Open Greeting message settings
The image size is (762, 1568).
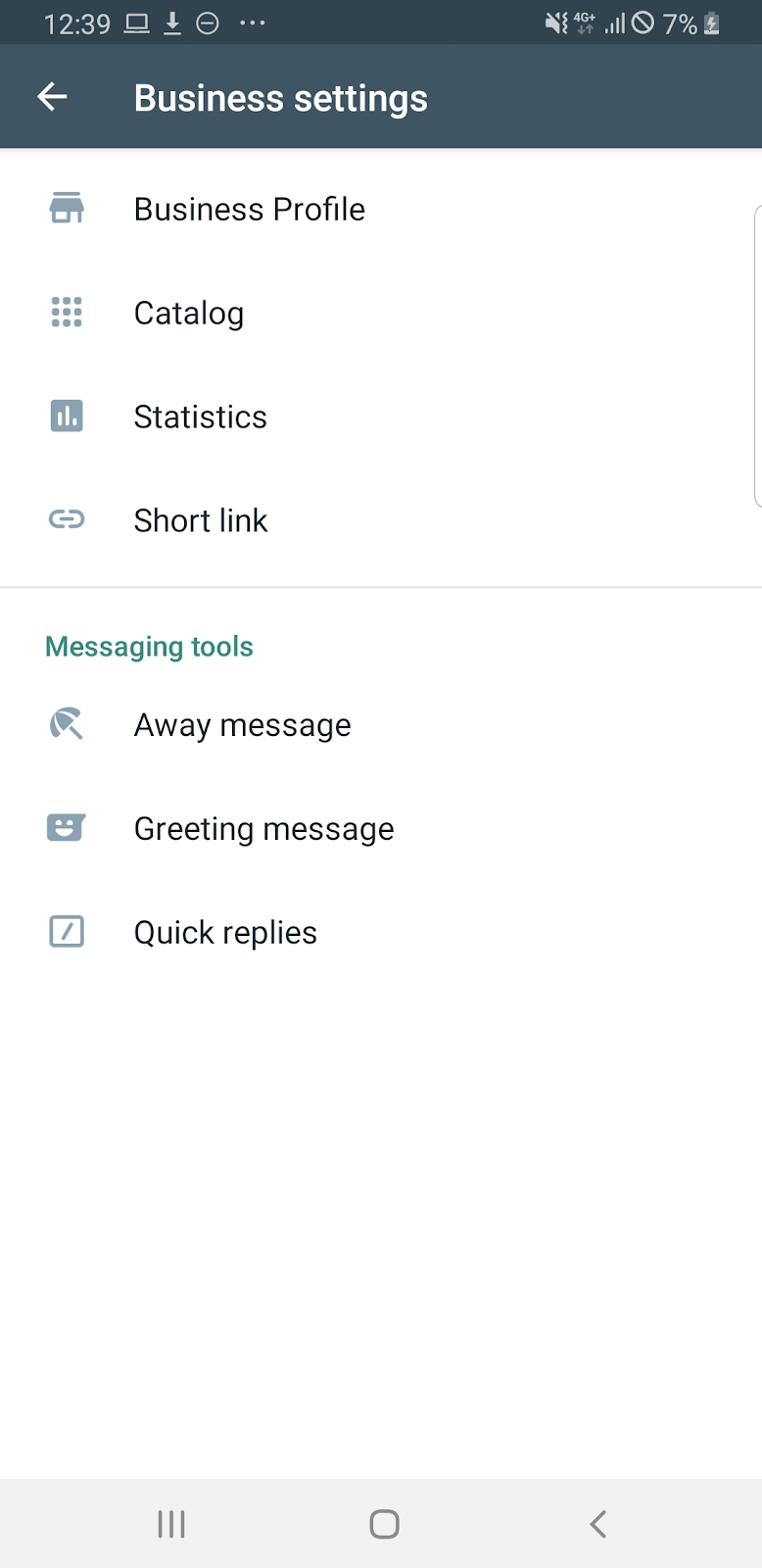[x=263, y=829]
